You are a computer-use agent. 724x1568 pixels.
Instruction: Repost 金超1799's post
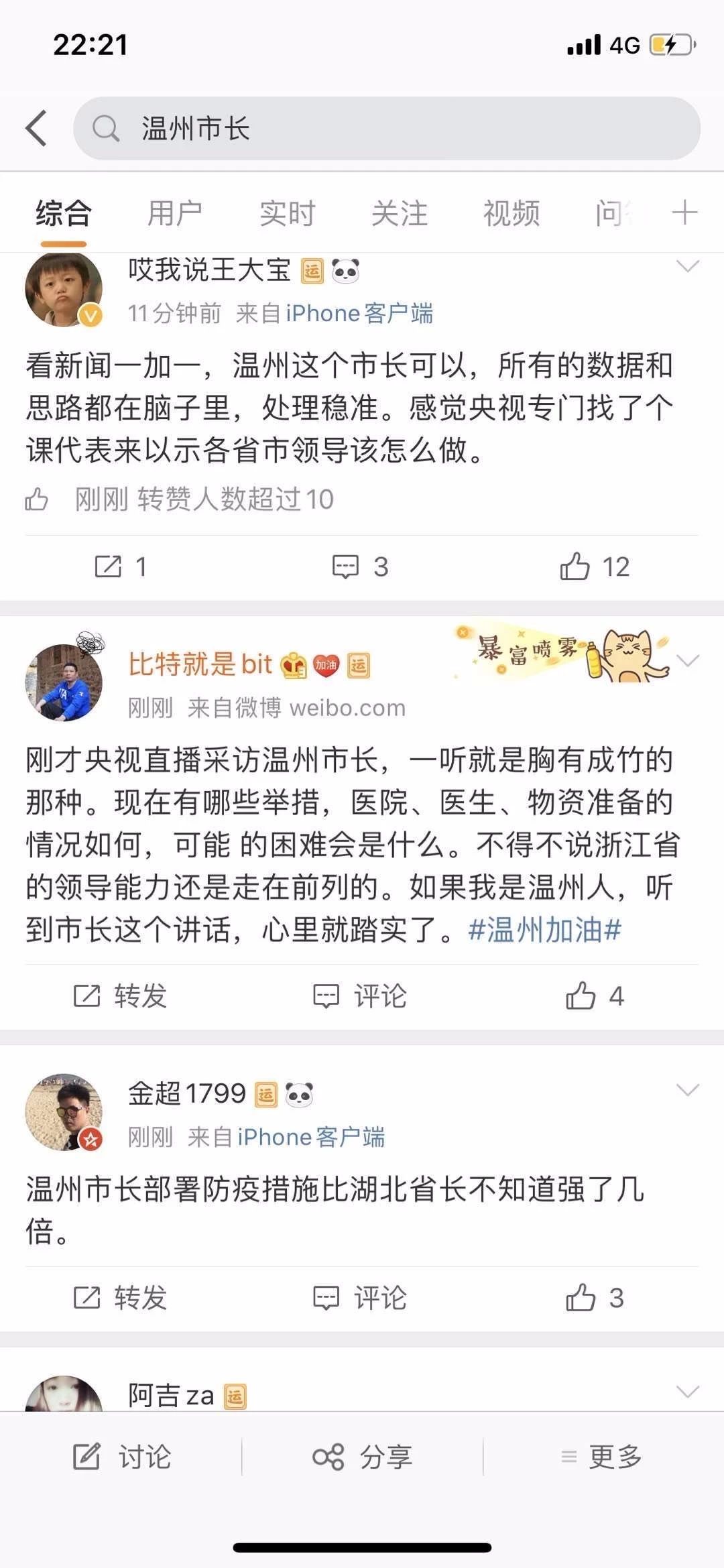[121, 1298]
